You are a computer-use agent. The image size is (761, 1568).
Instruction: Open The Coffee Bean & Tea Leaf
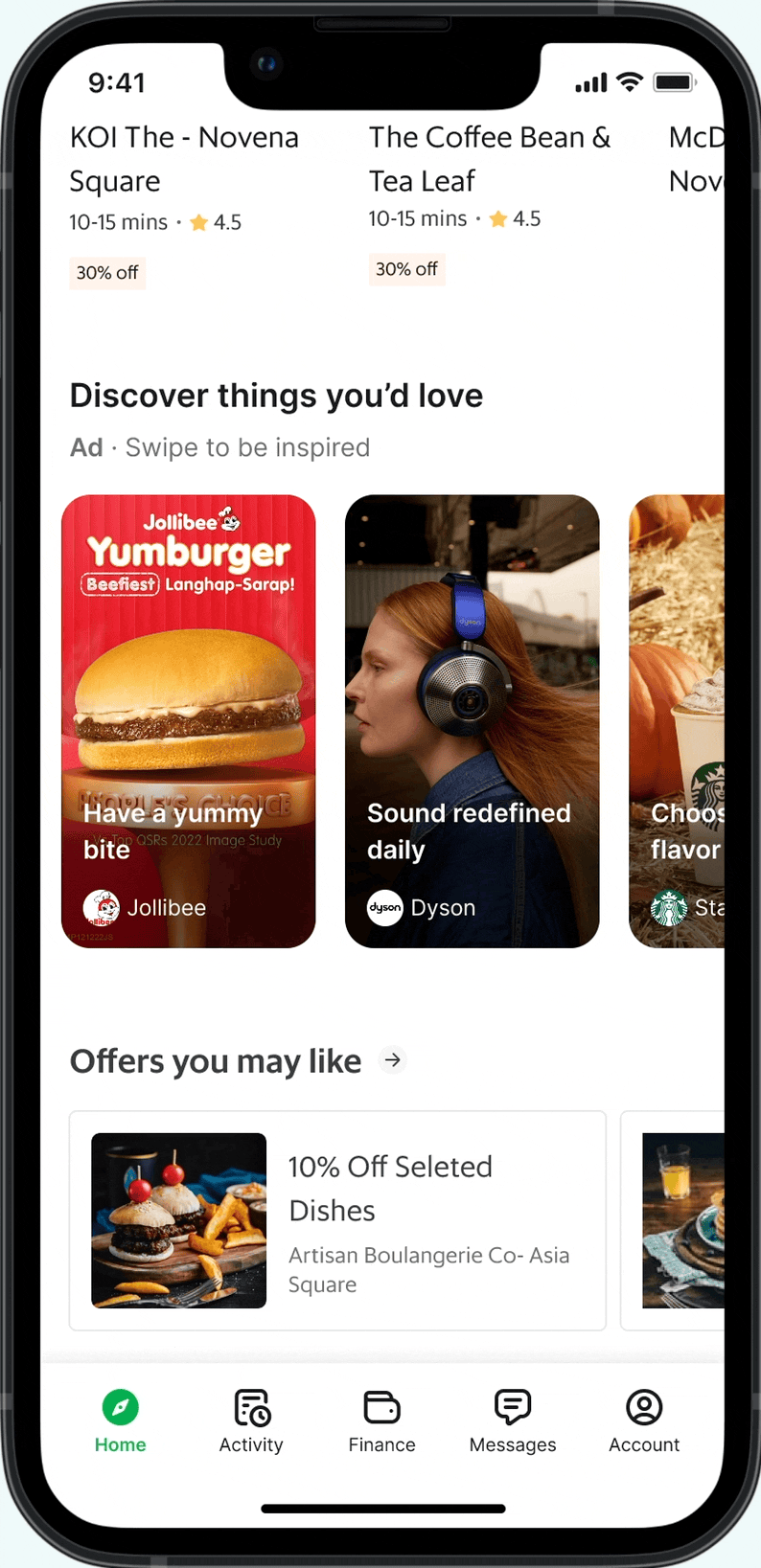tap(489, 160)
